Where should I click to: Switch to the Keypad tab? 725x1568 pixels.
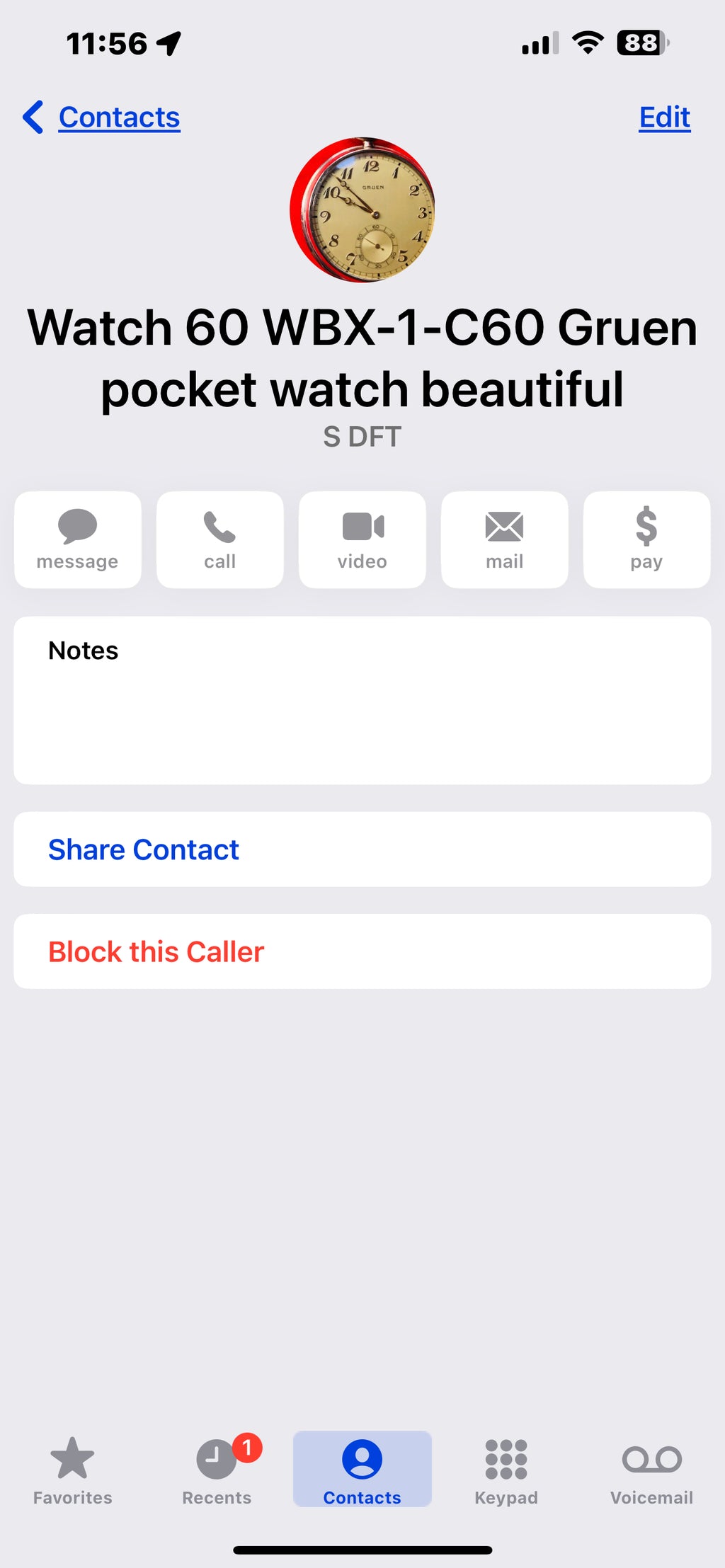coord(506,1470)
